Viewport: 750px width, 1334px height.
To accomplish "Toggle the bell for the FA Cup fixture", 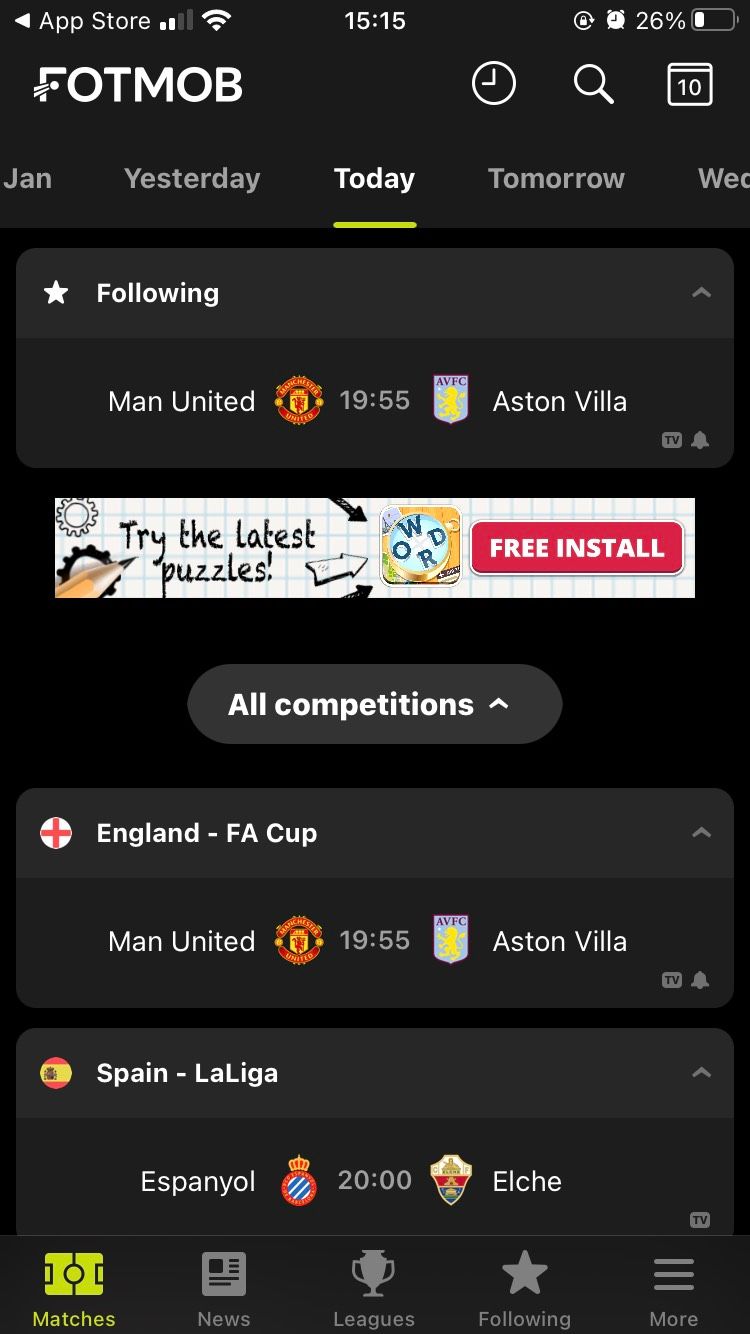I will (x=700, y=980).
